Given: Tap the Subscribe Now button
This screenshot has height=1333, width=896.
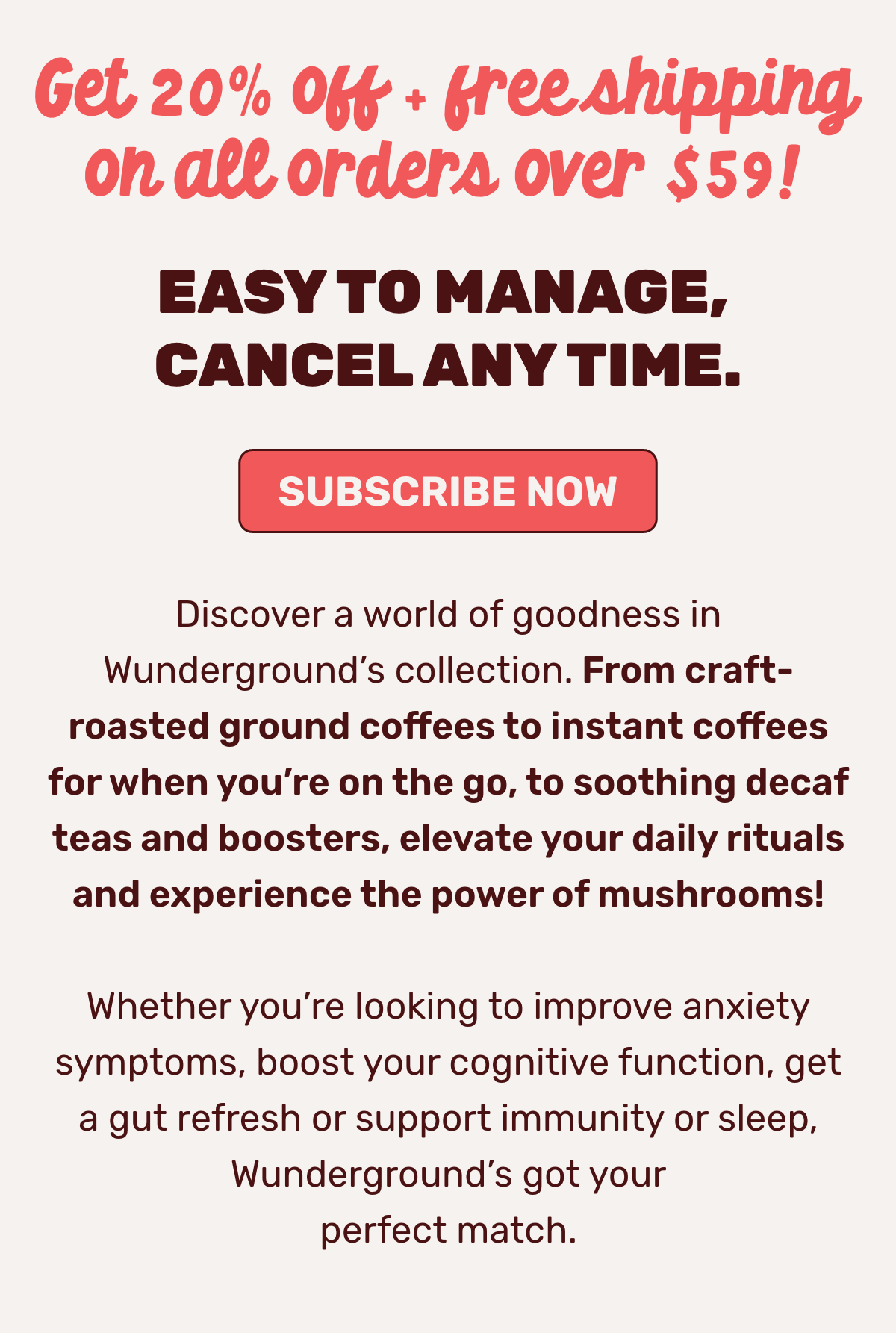Looking at the screenshot, I should [x=447, y=491].
